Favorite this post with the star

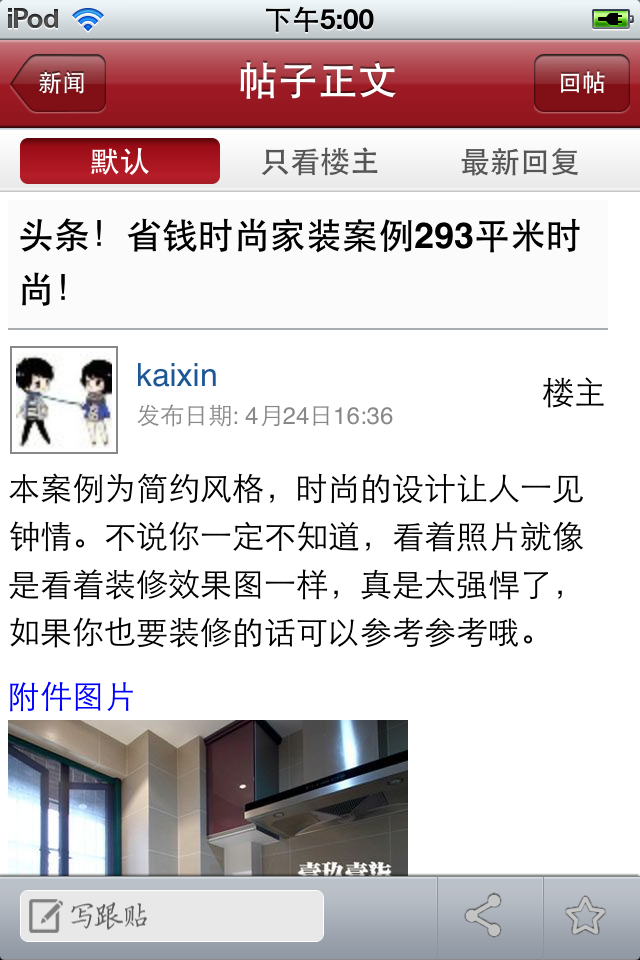coord(585,916)
